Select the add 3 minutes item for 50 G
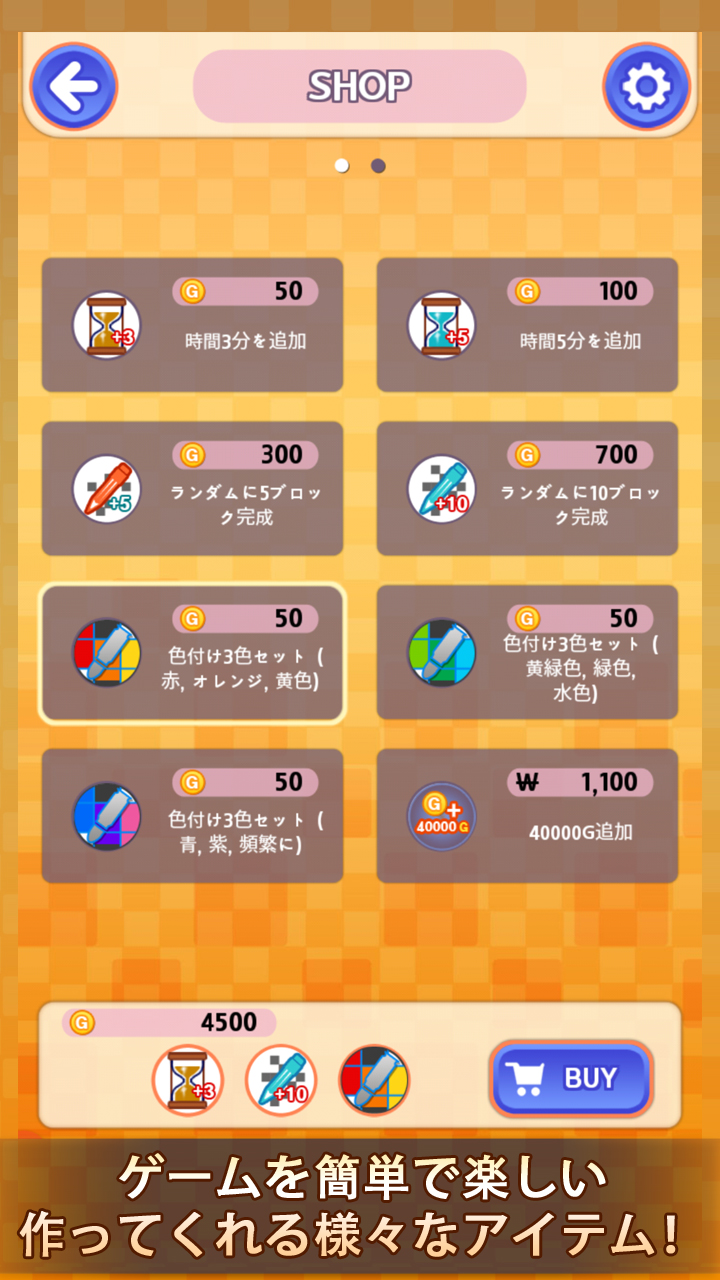This screenshot has width=720, height=1280. click(x=192, y=325)
